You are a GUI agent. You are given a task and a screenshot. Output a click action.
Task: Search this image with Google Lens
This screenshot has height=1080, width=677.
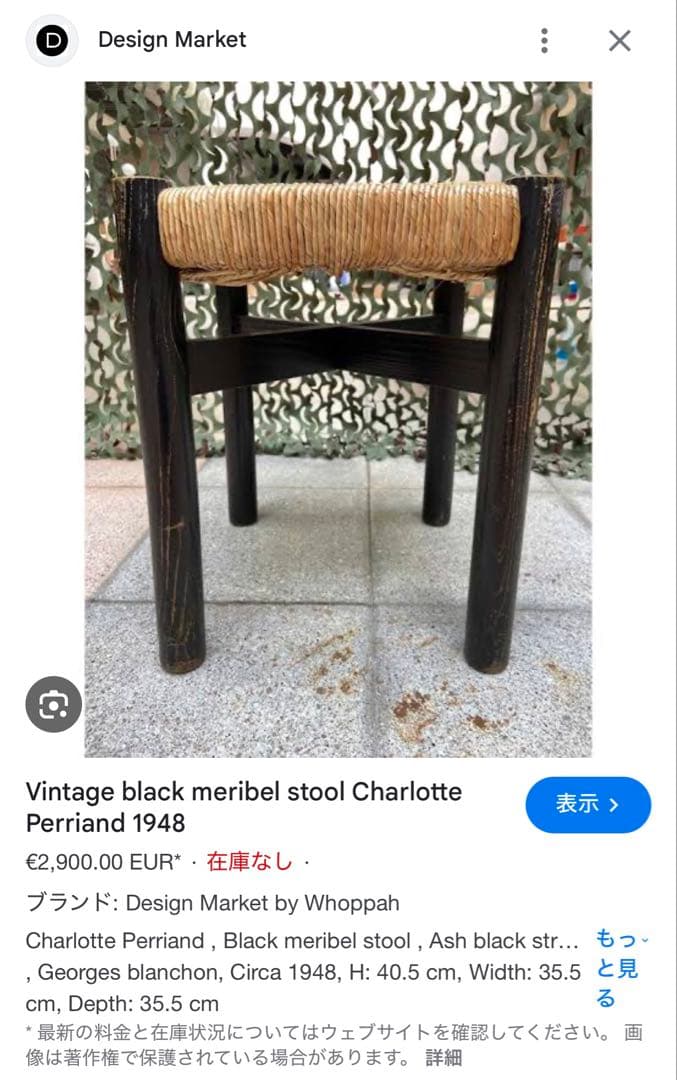pos(53,705)
